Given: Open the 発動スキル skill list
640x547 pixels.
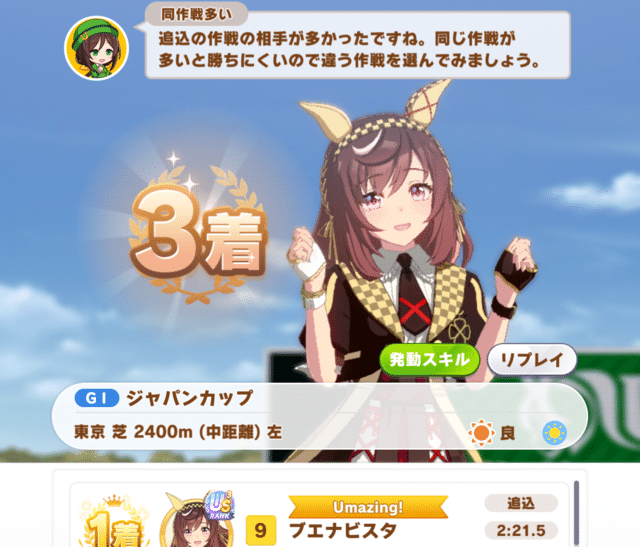Looking at the screenshot, I should tap(430, 360).
